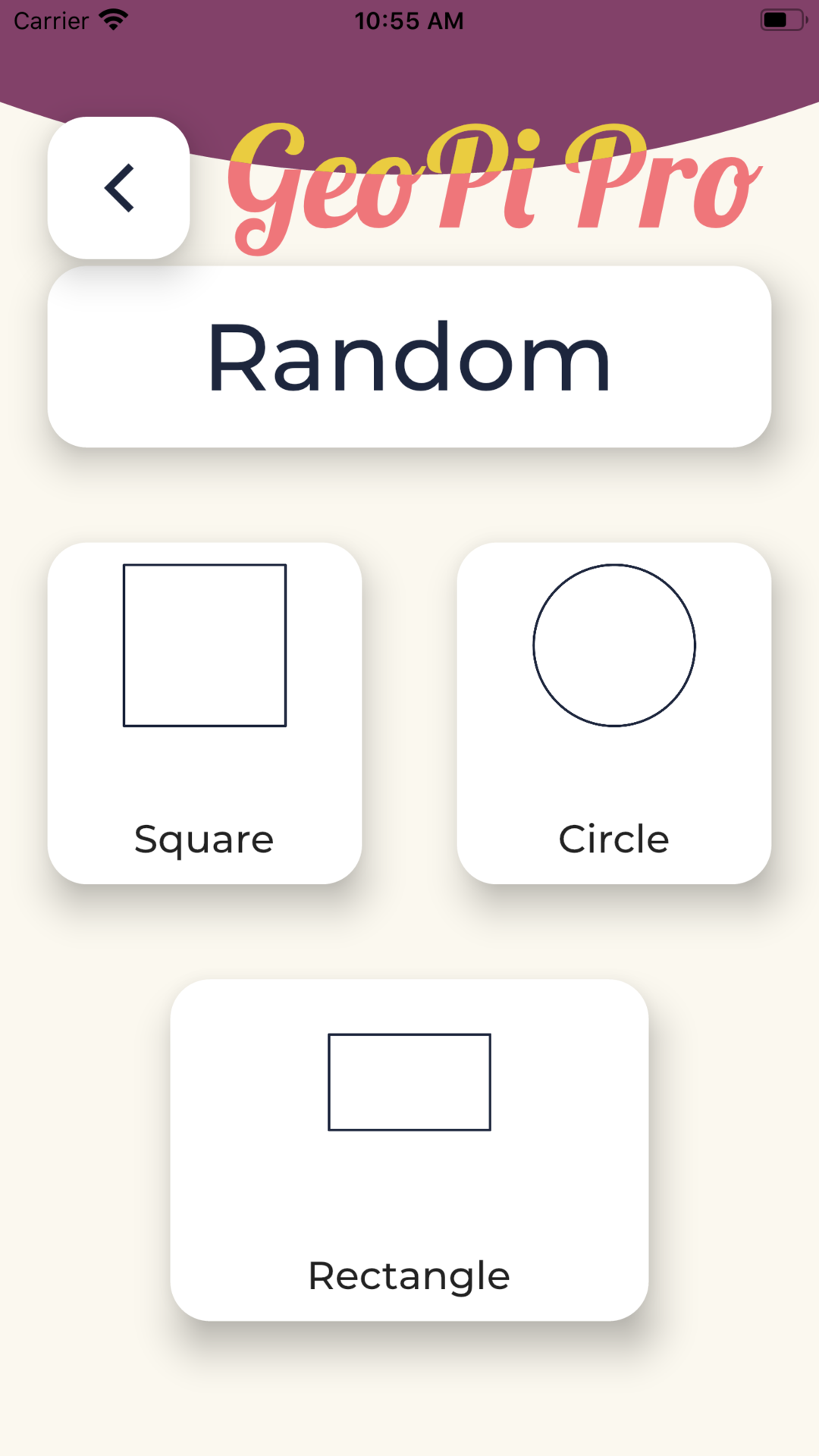Open the Square shape card
The image size is (819, 1456).
click(205, 713)
